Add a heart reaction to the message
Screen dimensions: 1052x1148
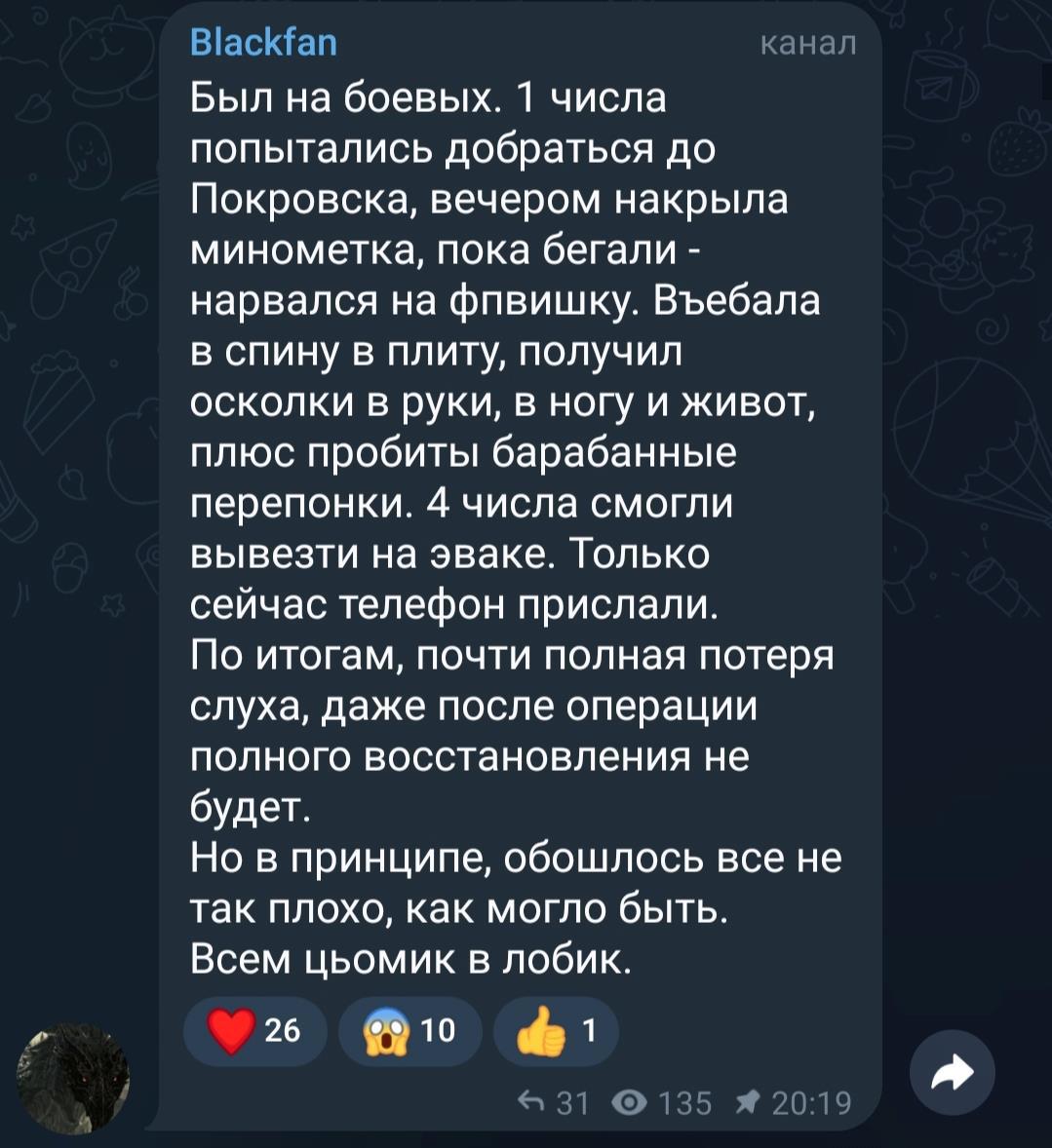tap(254, 1031)
